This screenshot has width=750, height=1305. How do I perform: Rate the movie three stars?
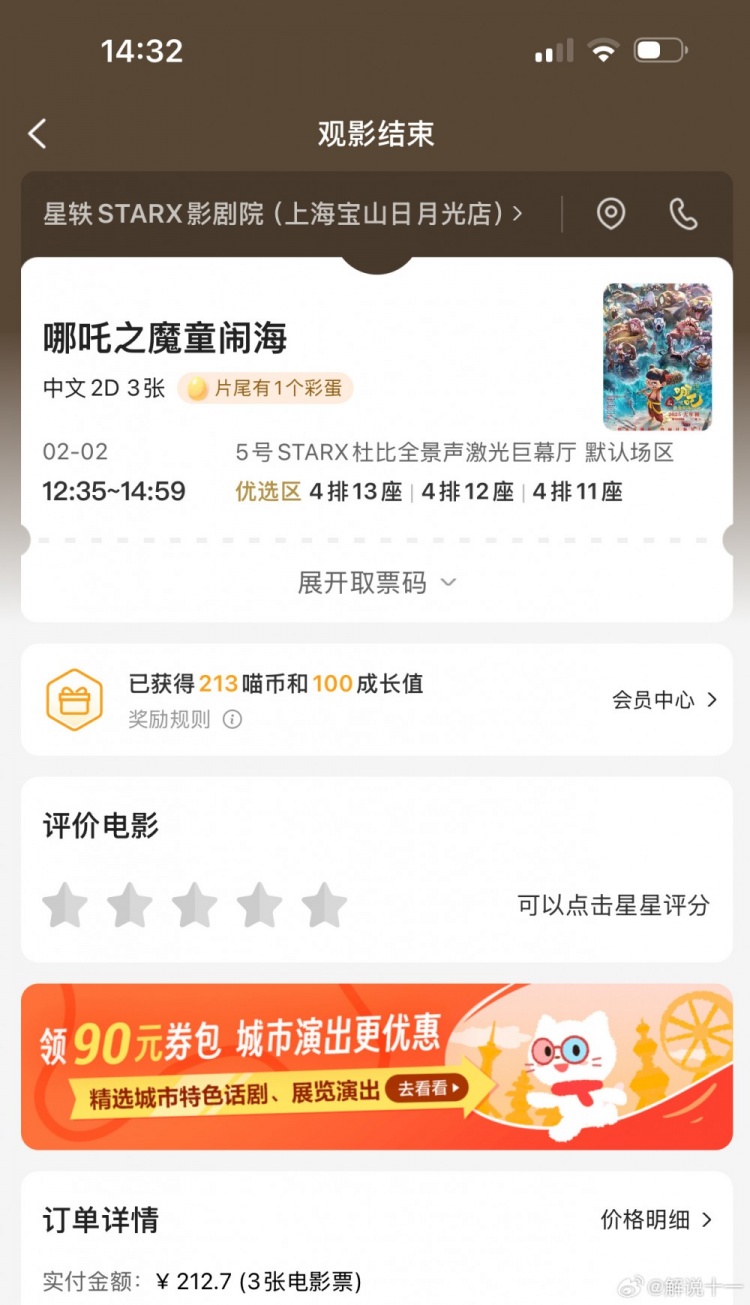(x=194, y=905)
